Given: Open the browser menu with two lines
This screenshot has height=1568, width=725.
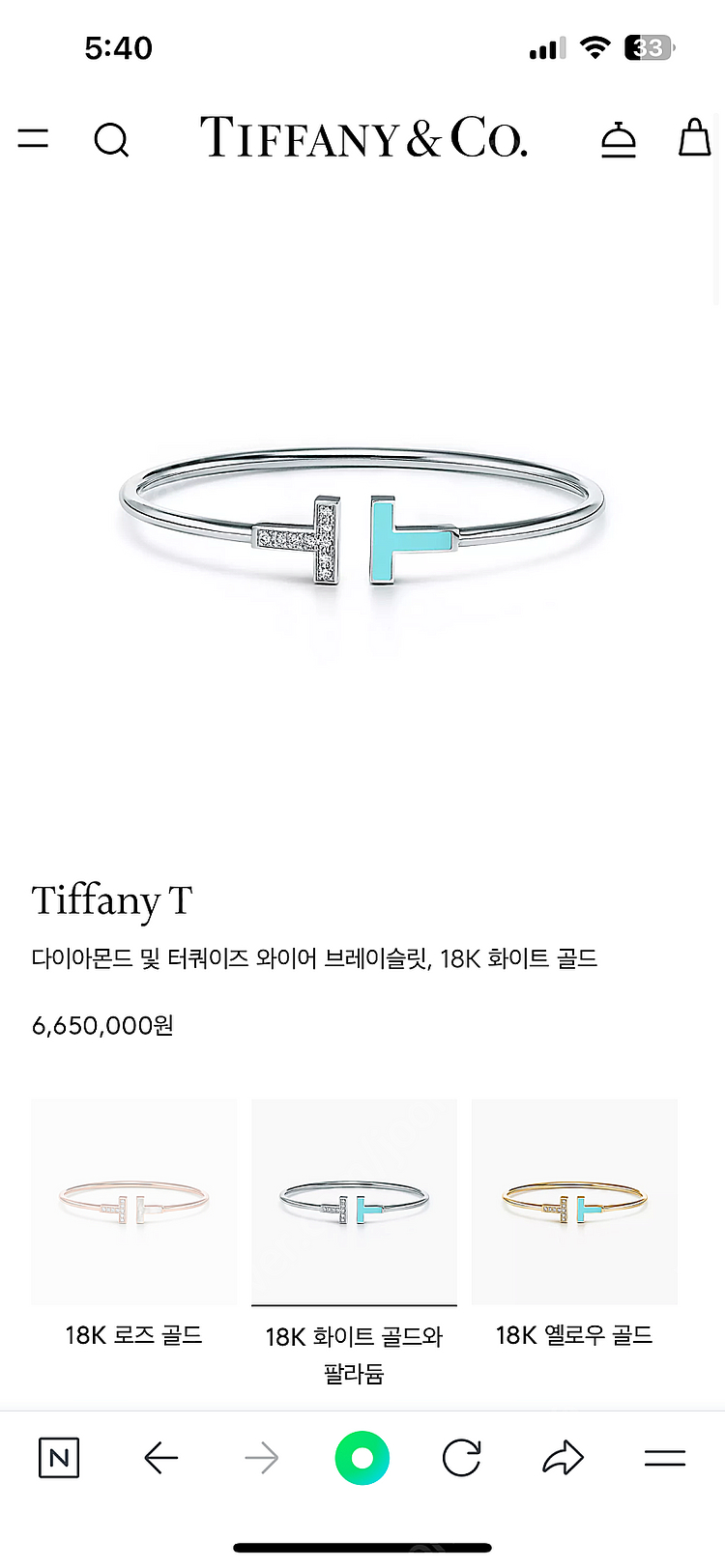Looking at the screenshot, I should 664,1458.
